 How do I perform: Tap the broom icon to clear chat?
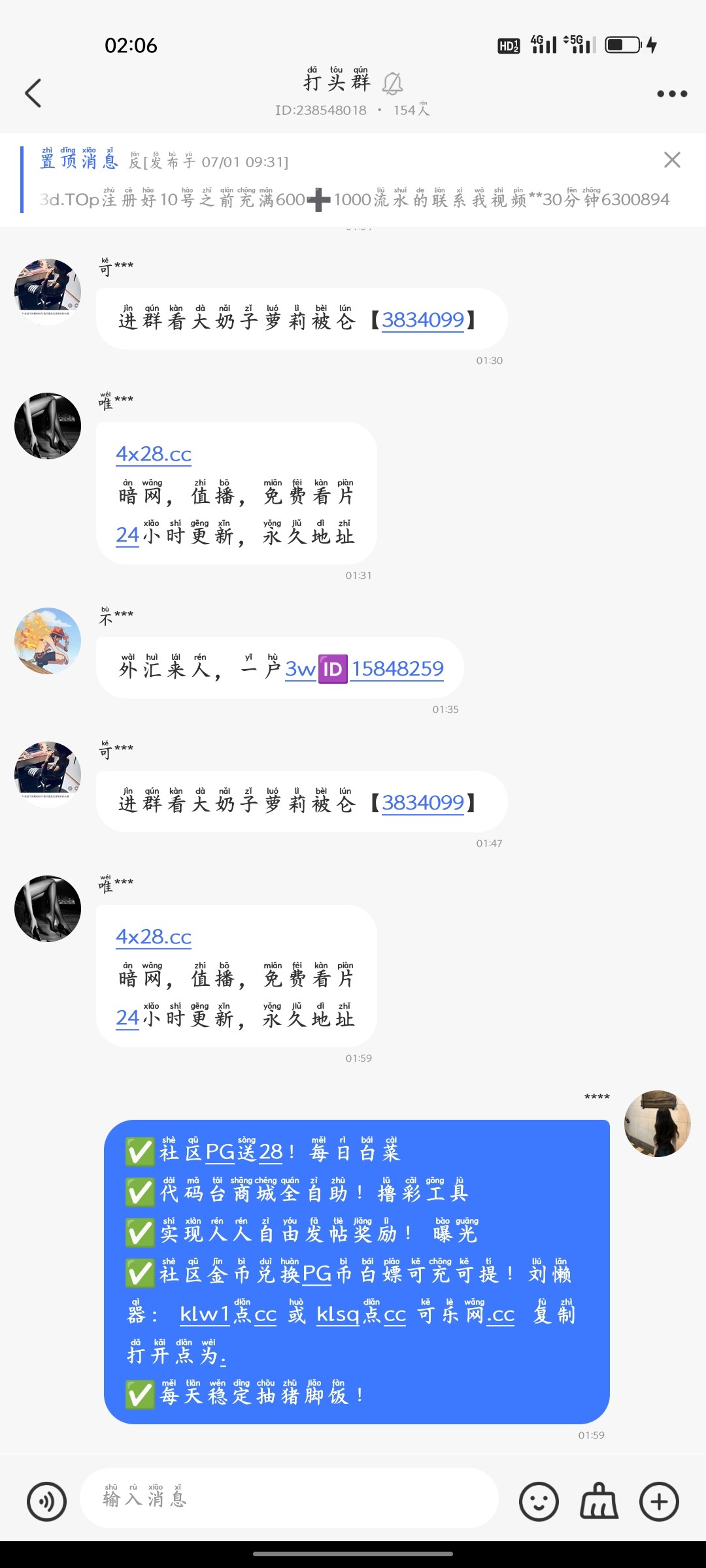(599, 1499)
